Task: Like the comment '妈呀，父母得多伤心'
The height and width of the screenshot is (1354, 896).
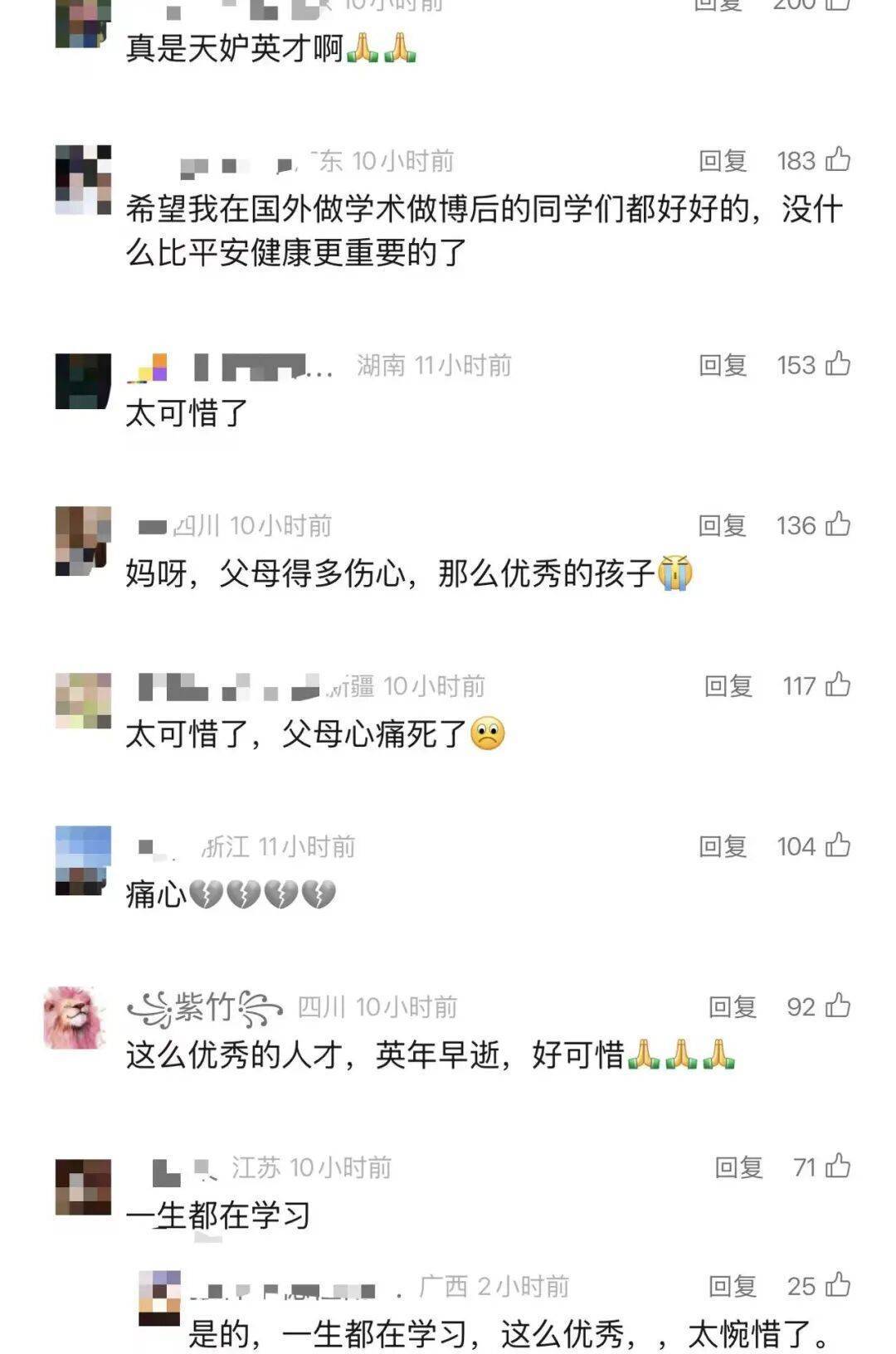Action: (x=838, y=524)
